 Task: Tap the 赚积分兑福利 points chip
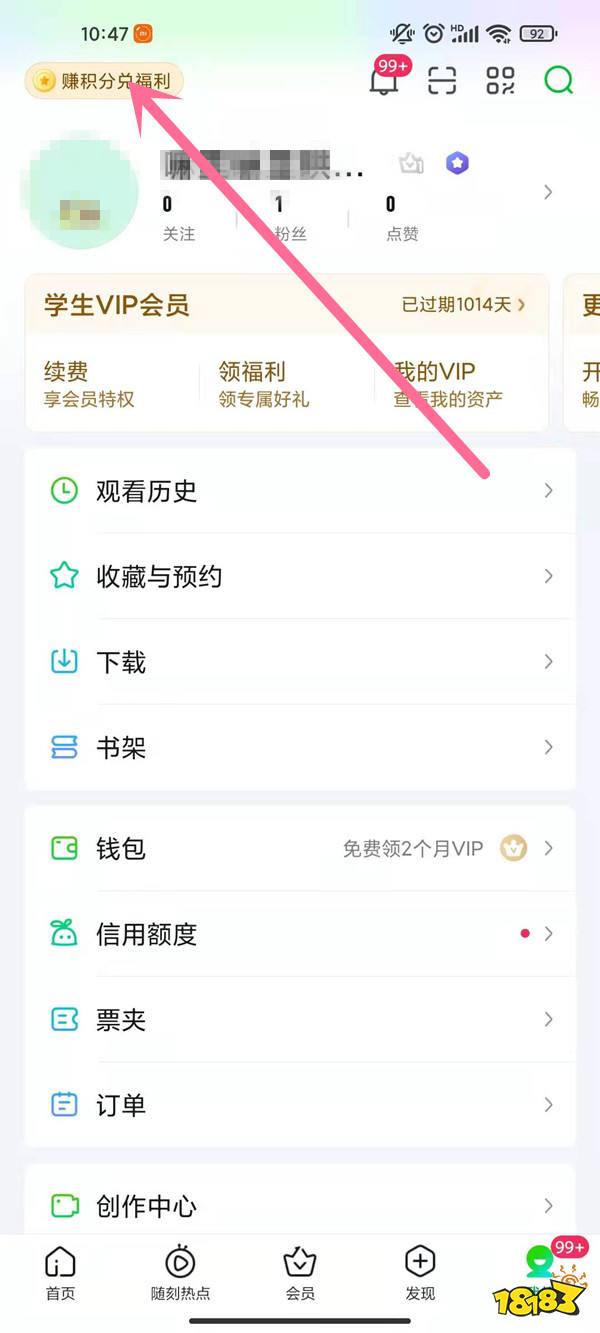pos(104,81)
